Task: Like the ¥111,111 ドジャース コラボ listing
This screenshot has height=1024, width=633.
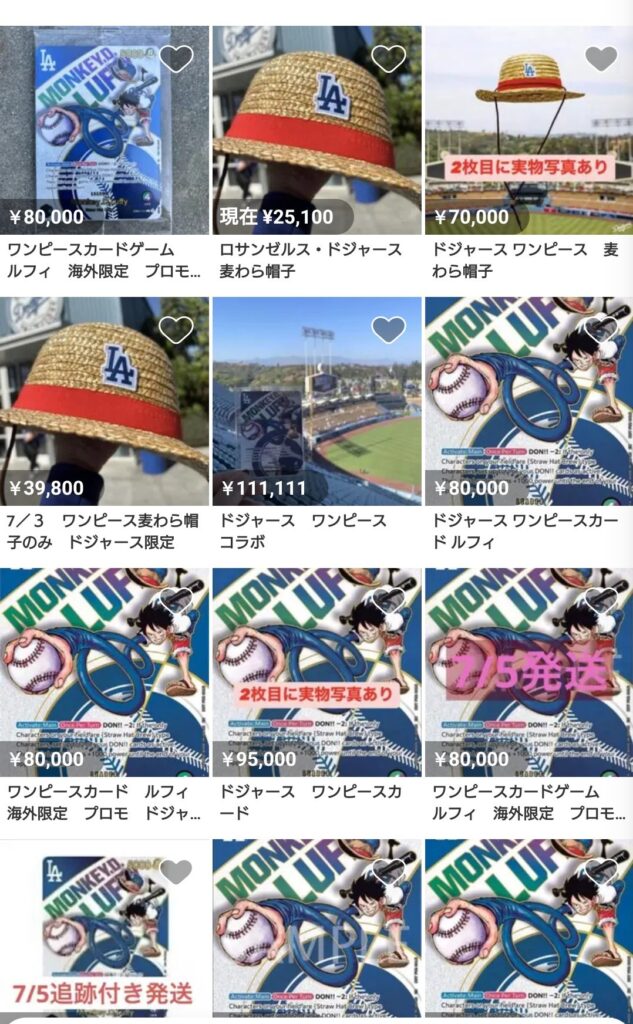Action: (x=388, y=329)
